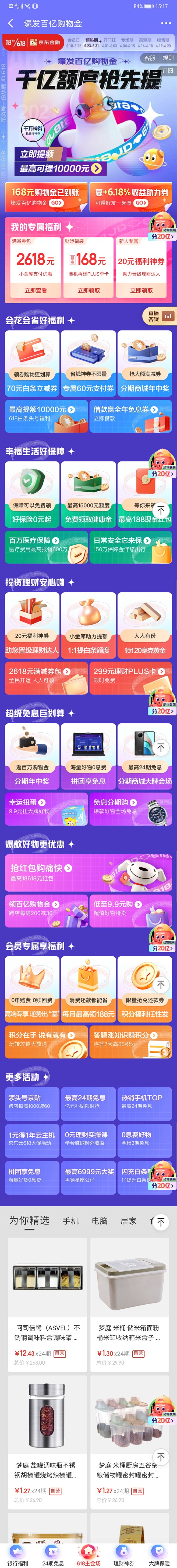Open 客服 customer service
Viewport: 177px width, 1568px height.
[x=149, y=58]
